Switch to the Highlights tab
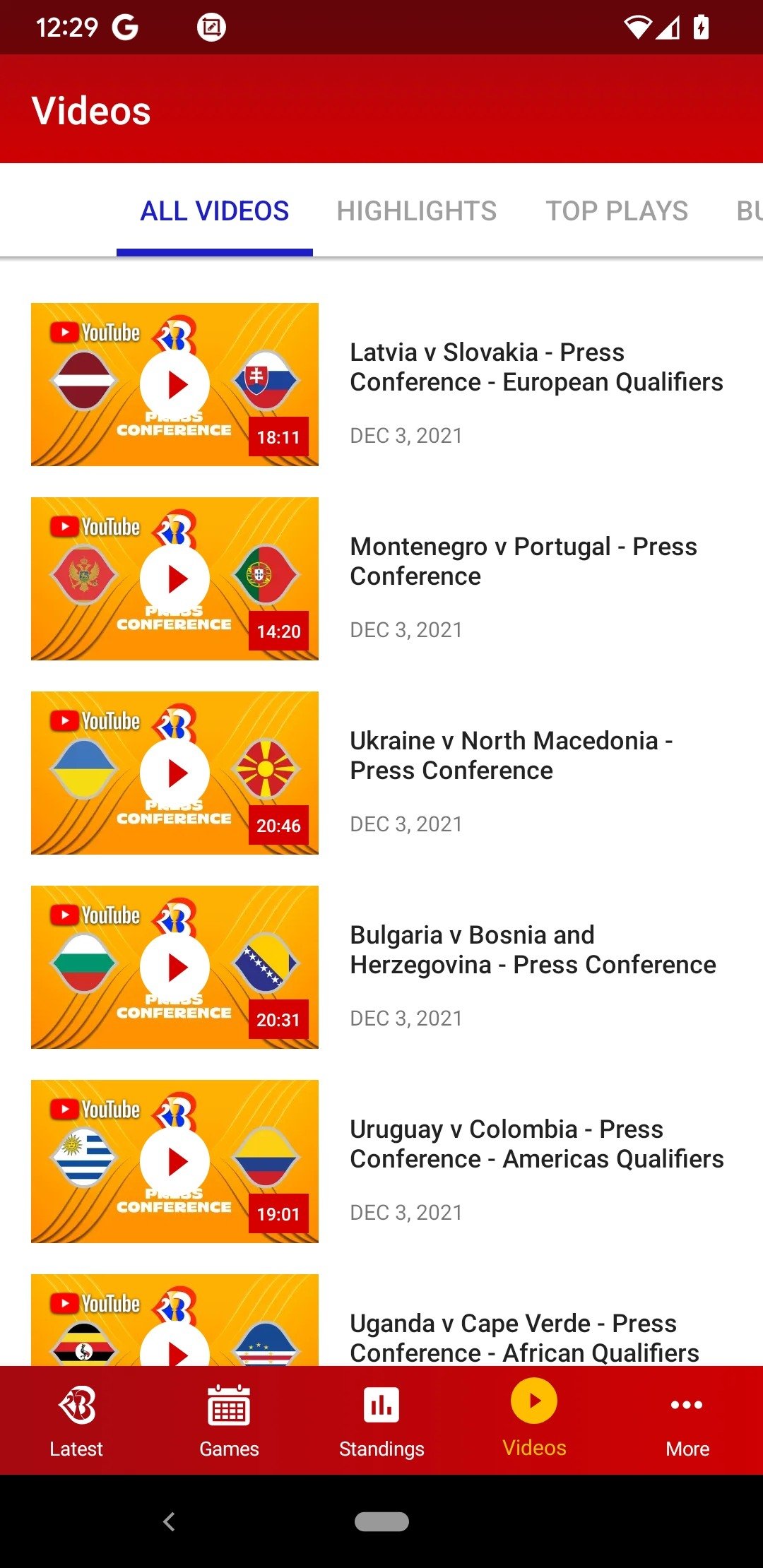 pyautogui.click(x=416, y=210)
